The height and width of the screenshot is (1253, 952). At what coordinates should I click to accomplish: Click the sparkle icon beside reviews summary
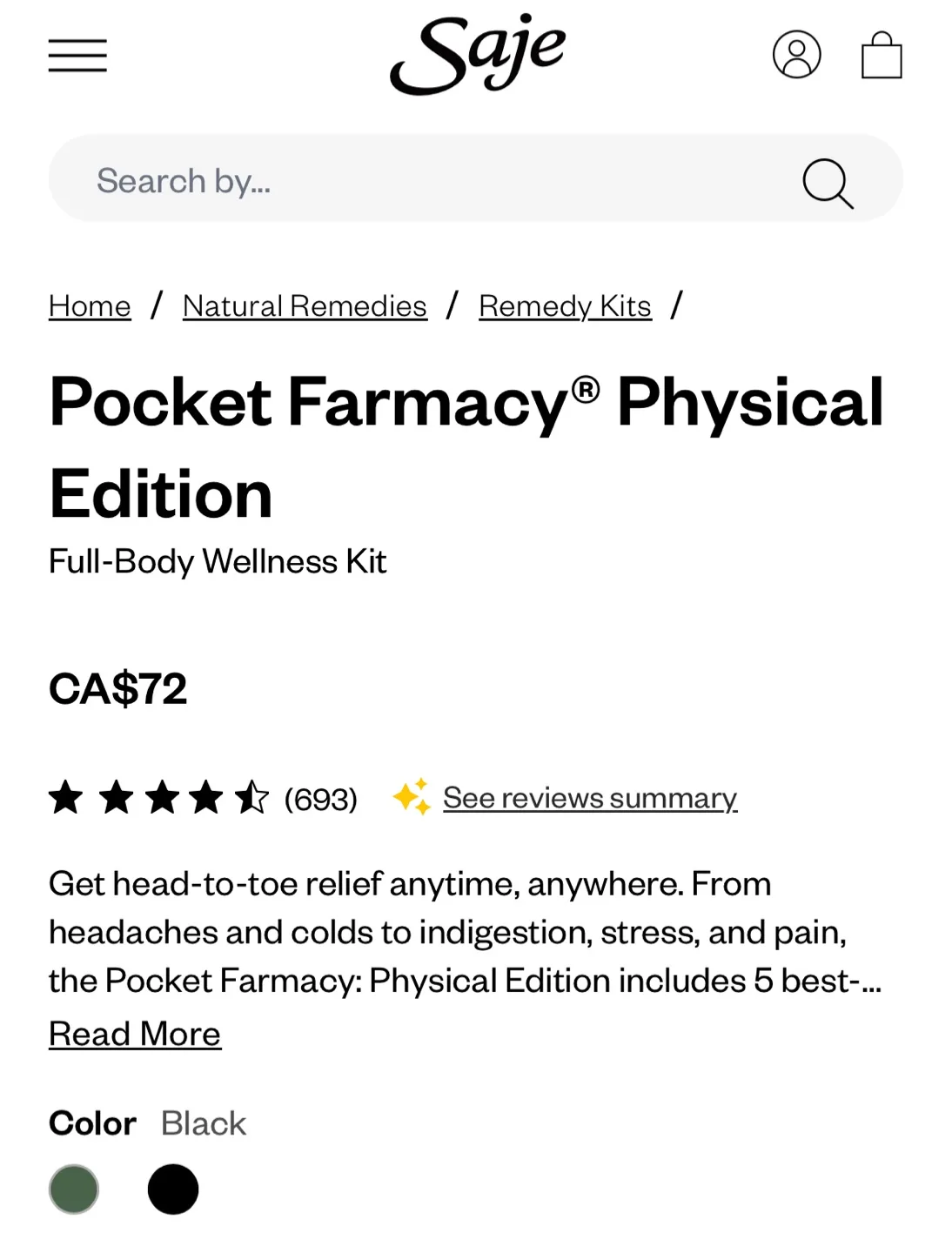click(x=412, y=797)
